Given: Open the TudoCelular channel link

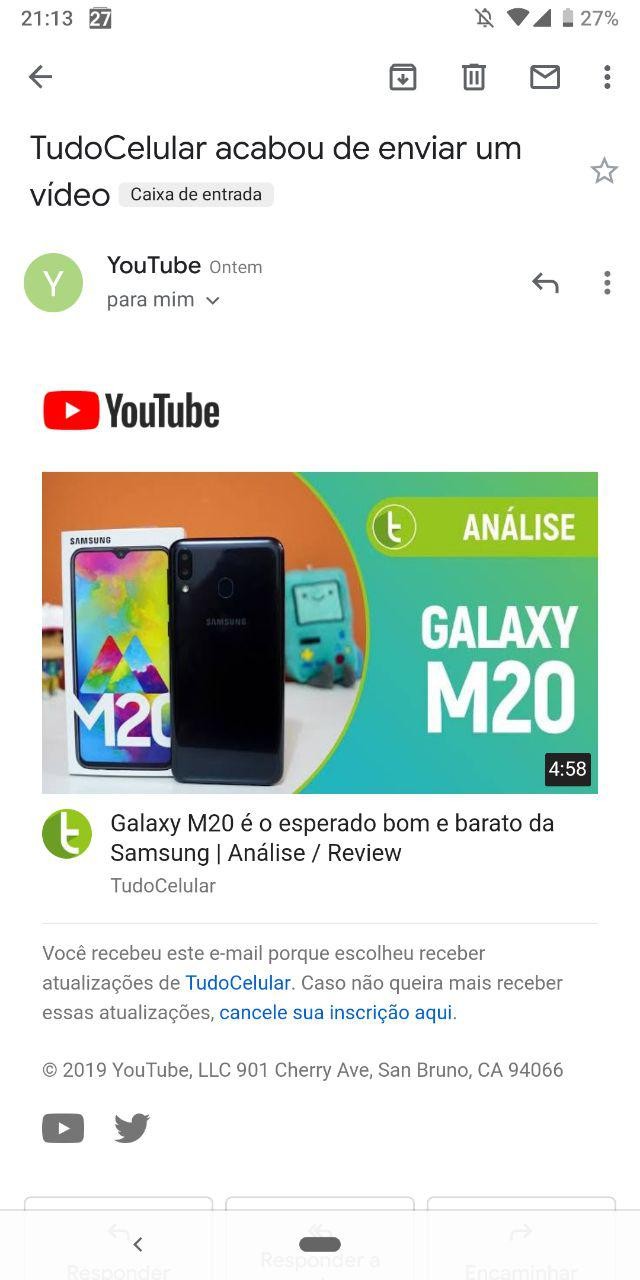Looking at the screenshot, I should pos(238,983).
